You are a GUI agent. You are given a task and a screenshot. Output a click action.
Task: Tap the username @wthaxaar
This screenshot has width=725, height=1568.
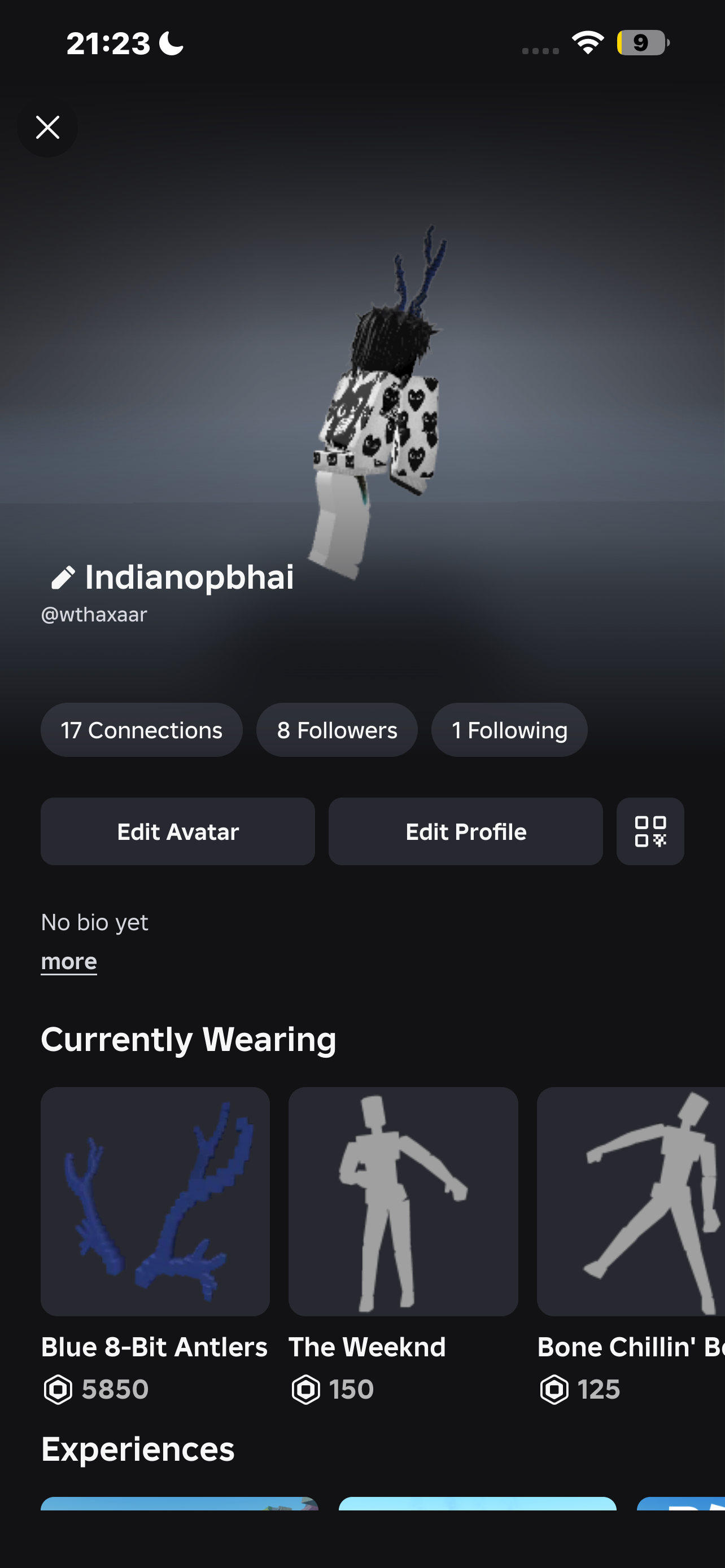coord(93,614)
